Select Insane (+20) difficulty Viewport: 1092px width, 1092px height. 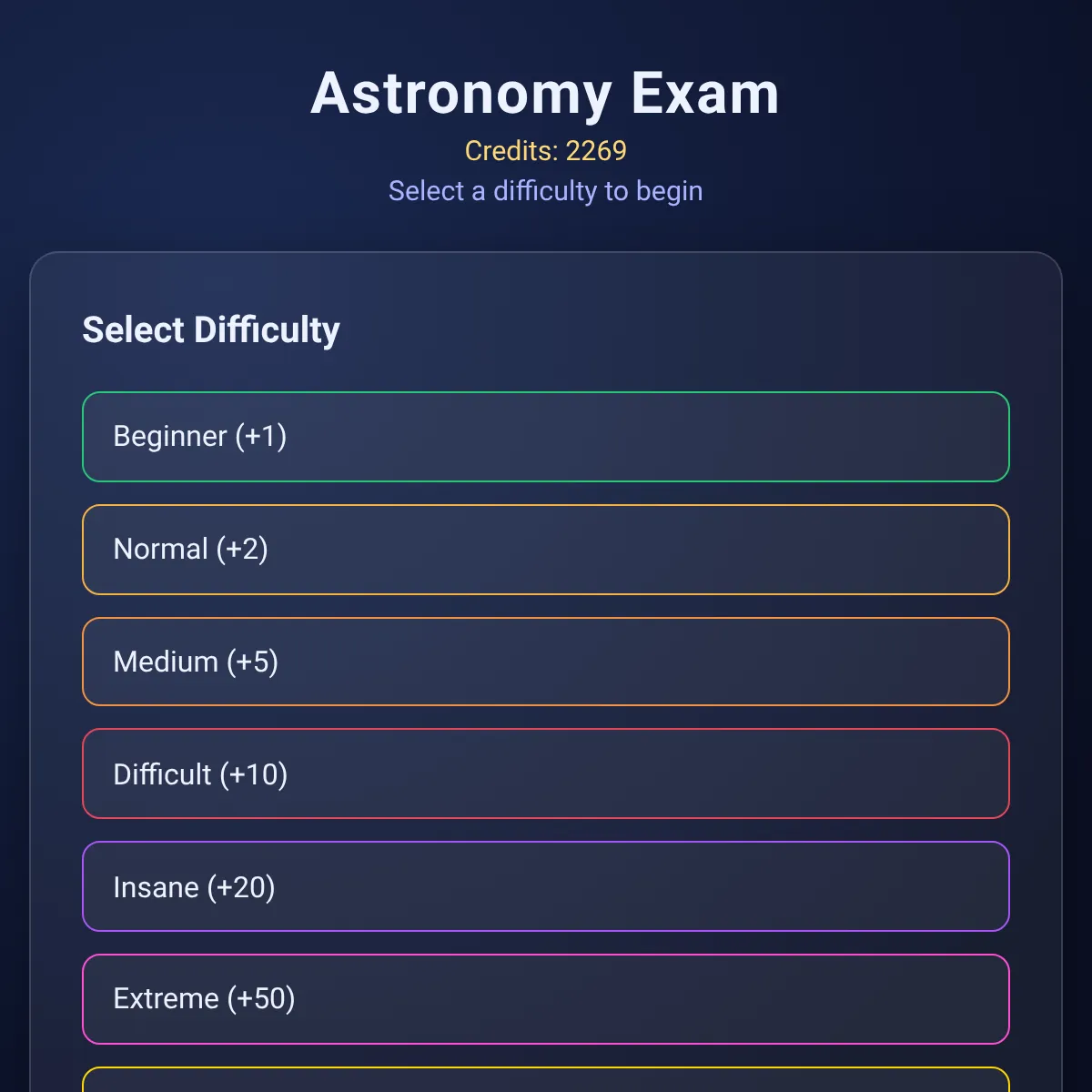[x=546, y=886]
